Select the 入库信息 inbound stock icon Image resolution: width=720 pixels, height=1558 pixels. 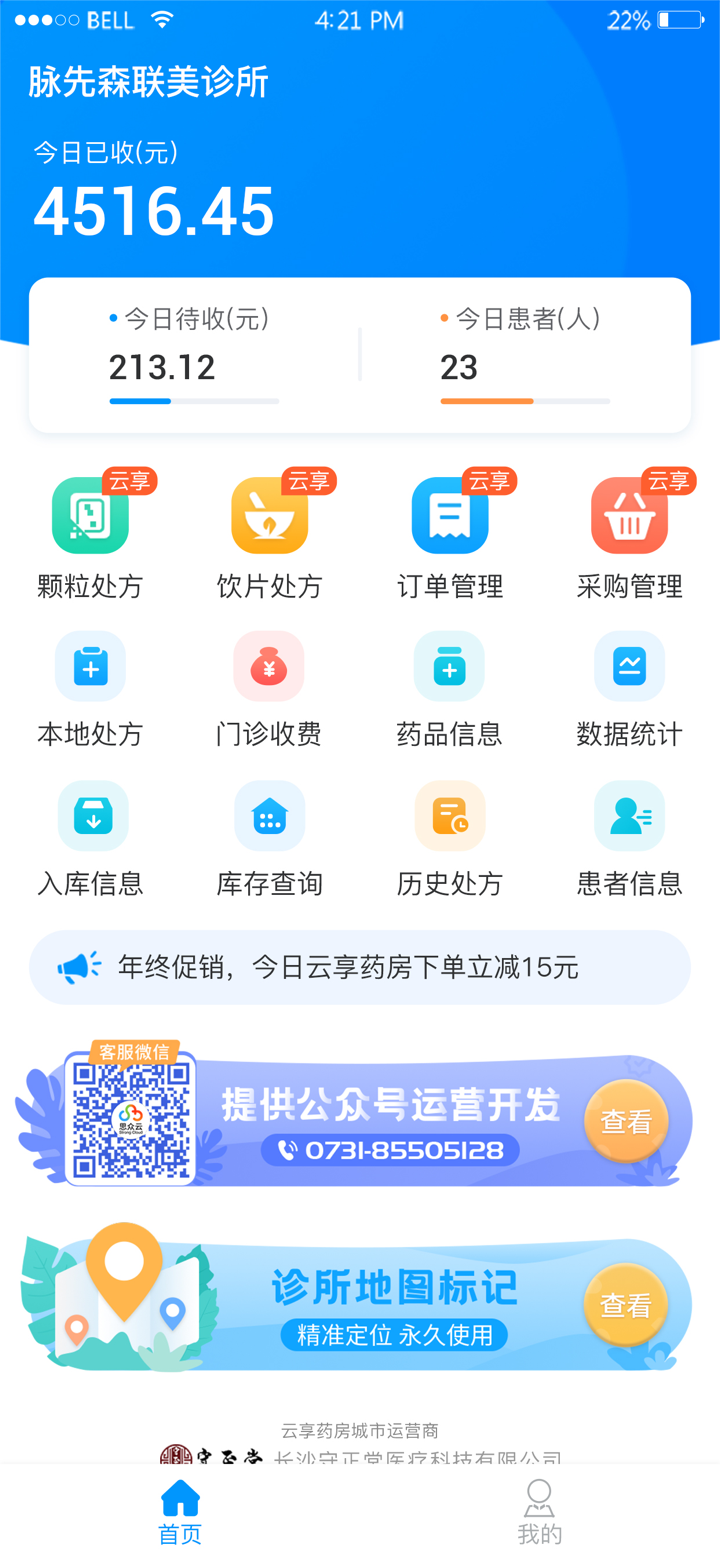click(x=91, y=815)
